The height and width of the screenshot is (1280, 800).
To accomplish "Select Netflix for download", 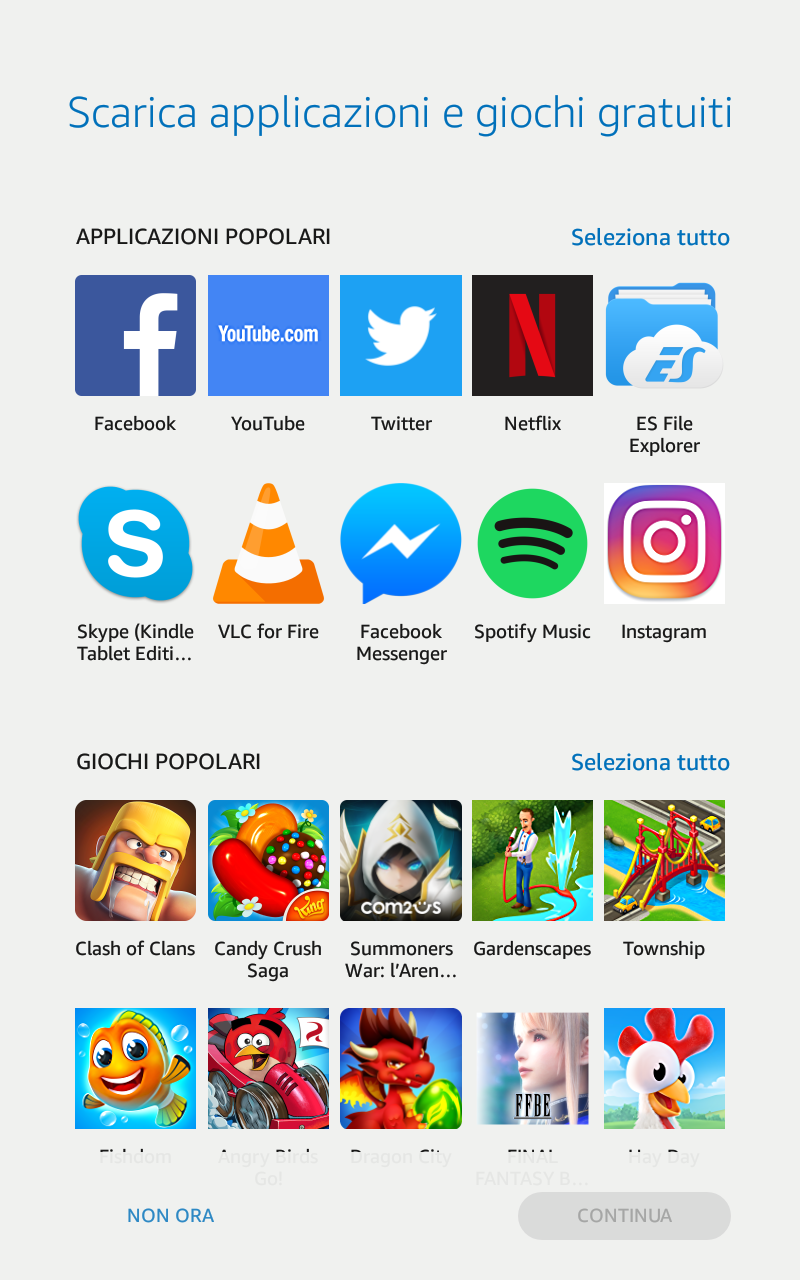I will pos(532,336).
